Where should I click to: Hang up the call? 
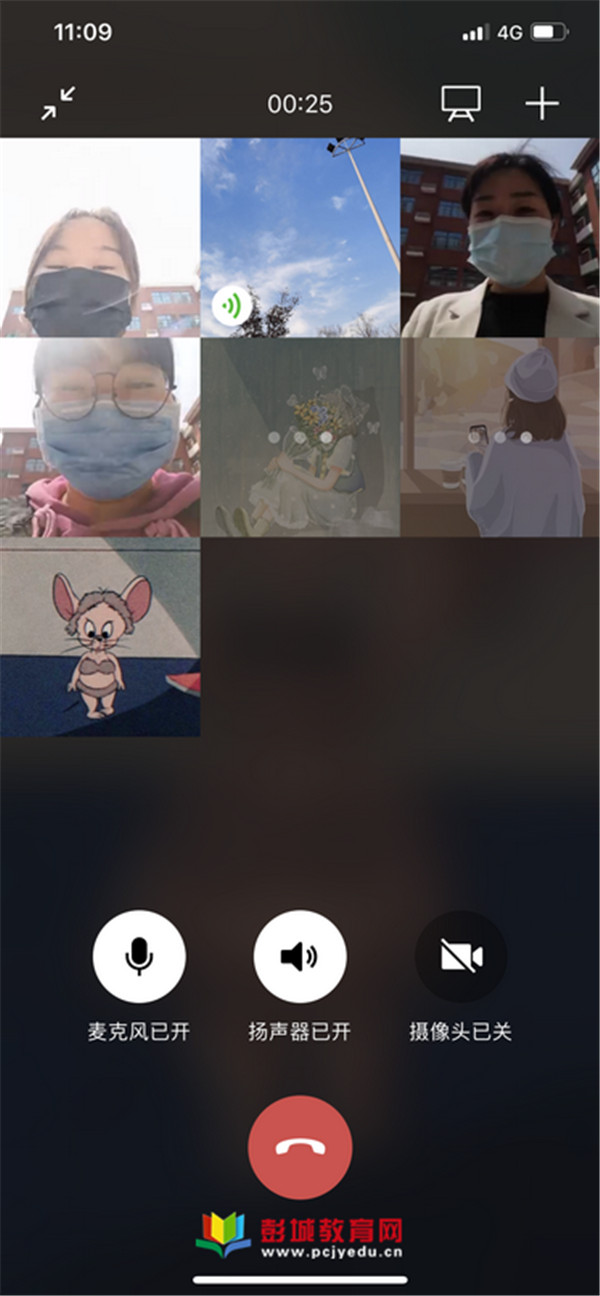tap(300, 1147)
